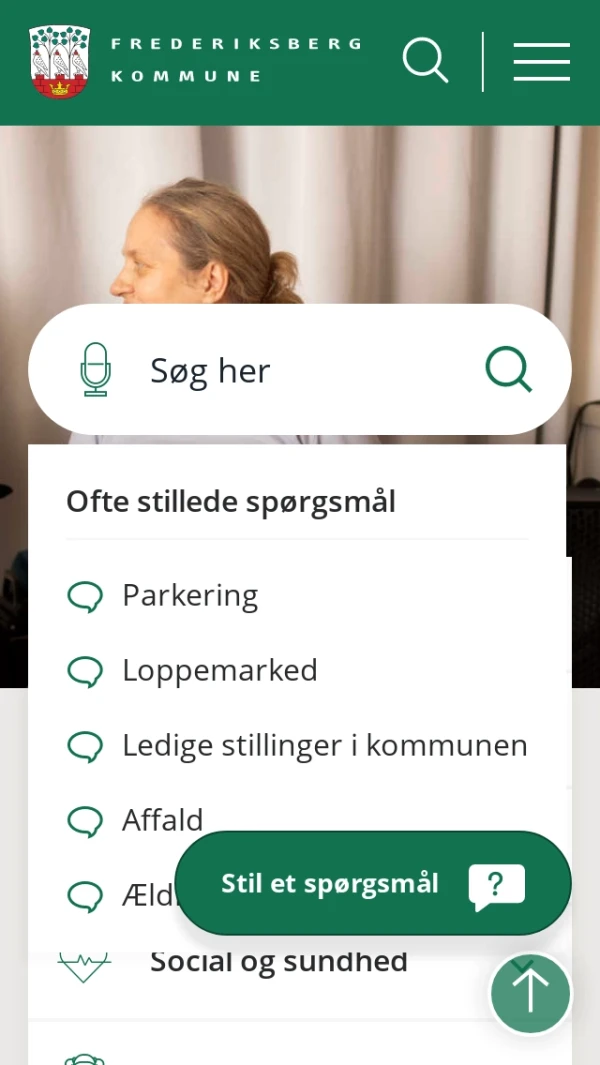The height and width of the screenshot is (1065, 600).
Task: Choose 'Ledige stillinger i kommunen'
Action: (x=324, y=745)
